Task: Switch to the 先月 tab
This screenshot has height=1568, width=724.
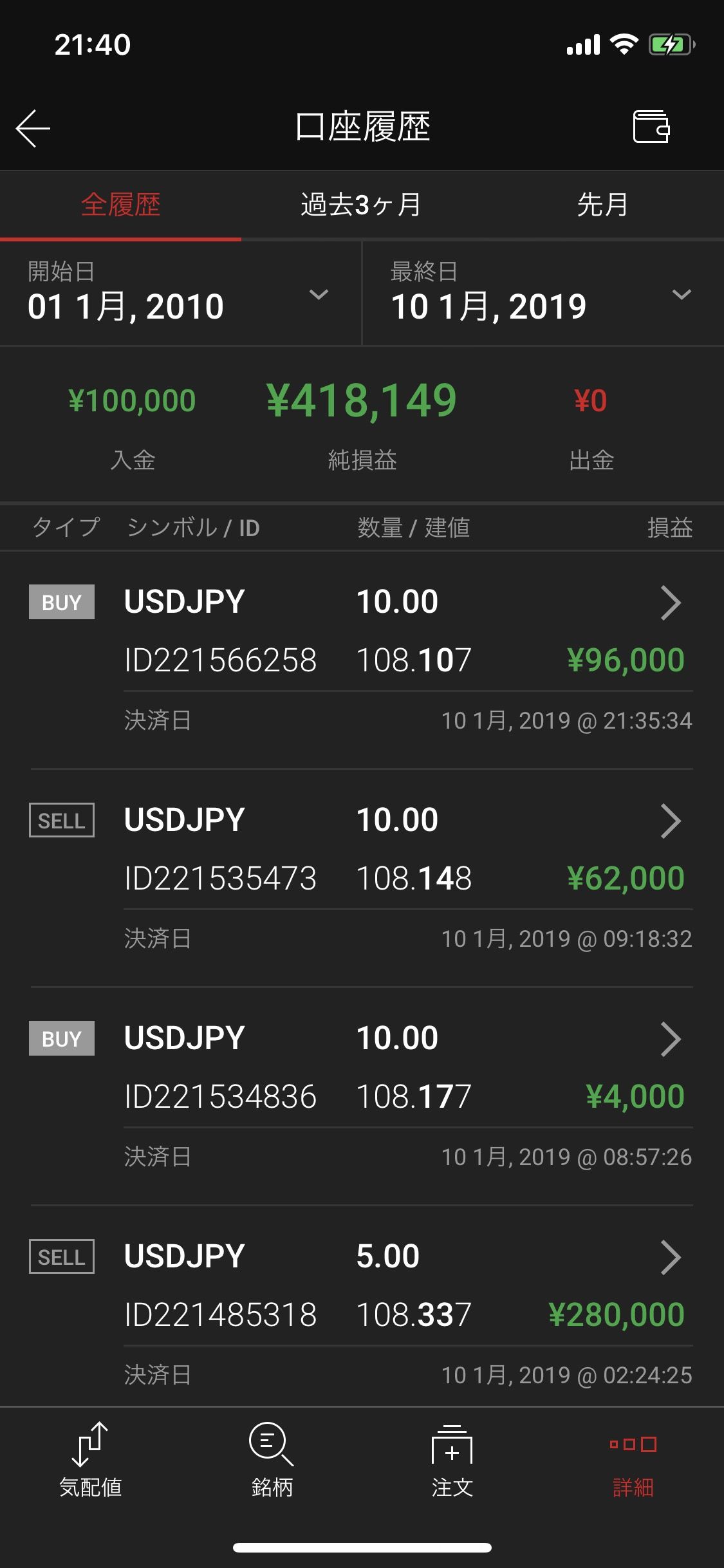Action: (602, 205)
